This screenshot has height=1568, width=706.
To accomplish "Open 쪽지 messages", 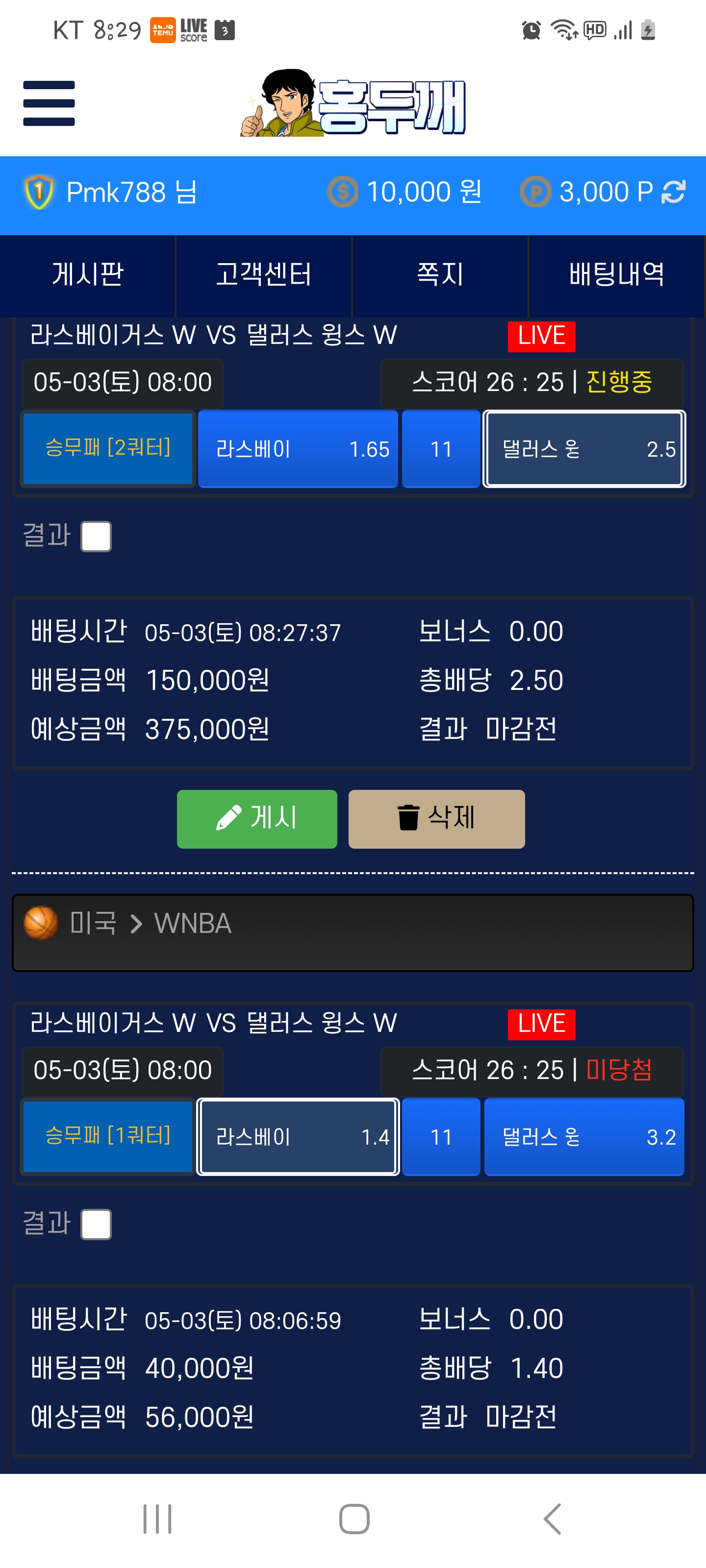I will pos(440,274).
